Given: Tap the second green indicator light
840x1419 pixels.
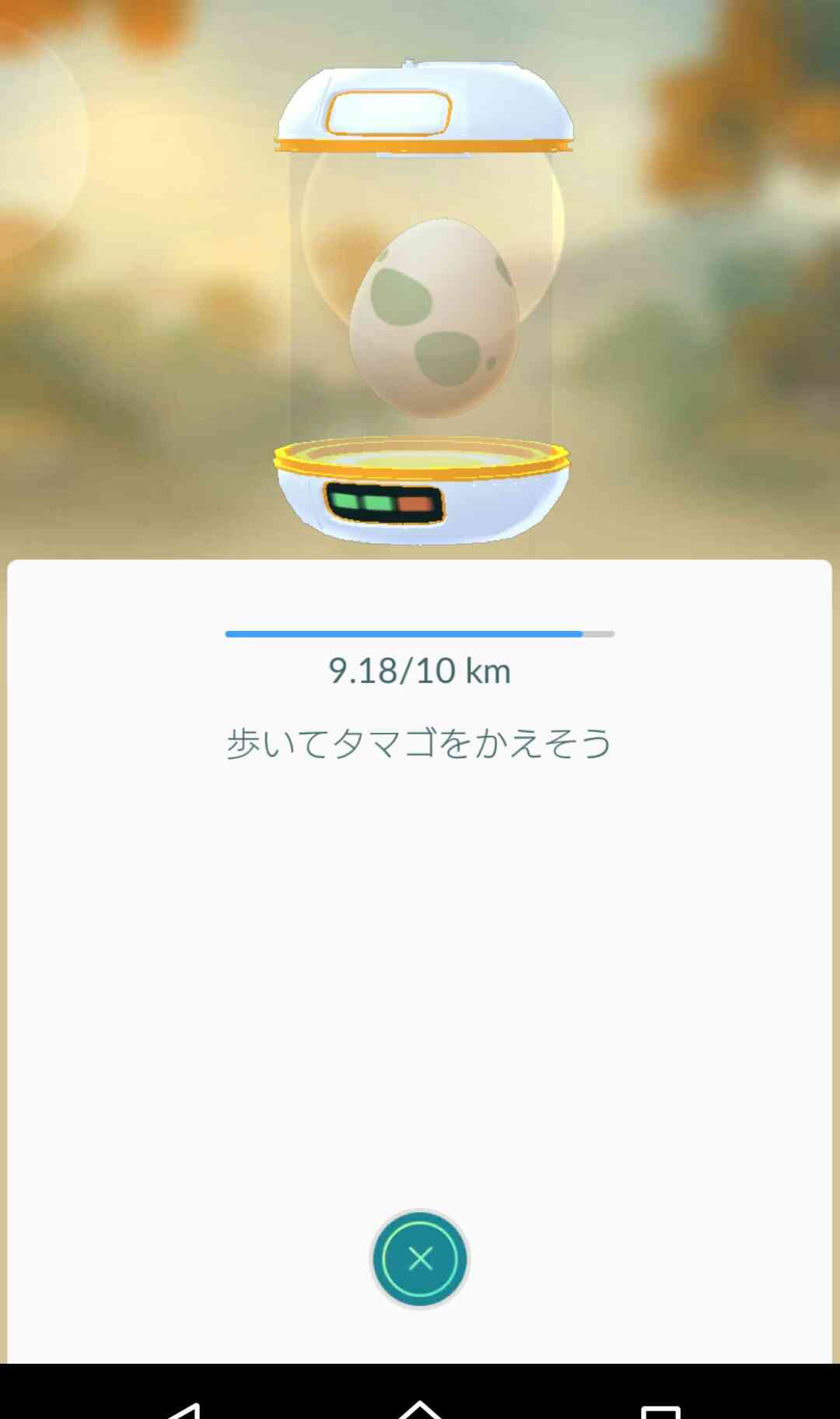Looking at the screenshot, I should [x=380, y=502].
